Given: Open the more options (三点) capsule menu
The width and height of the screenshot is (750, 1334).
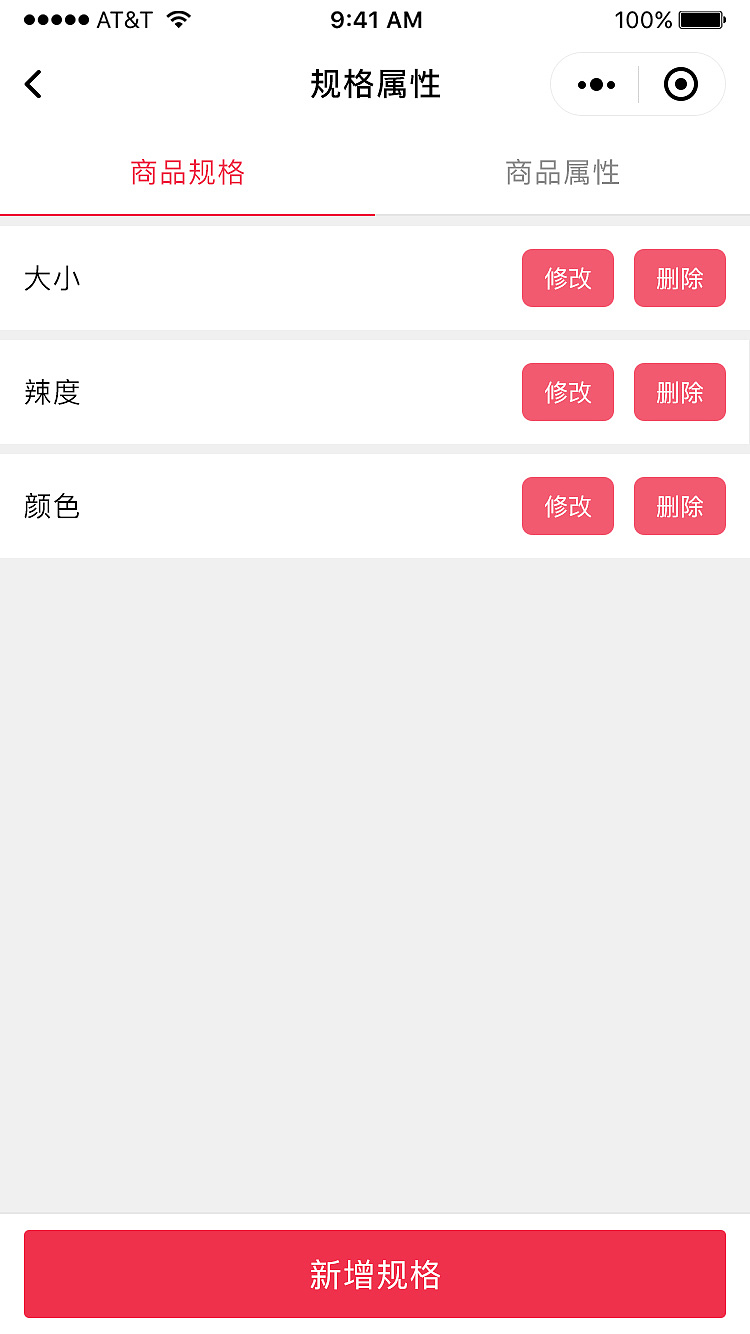Looking at the screenshot, I should point(595,84).
